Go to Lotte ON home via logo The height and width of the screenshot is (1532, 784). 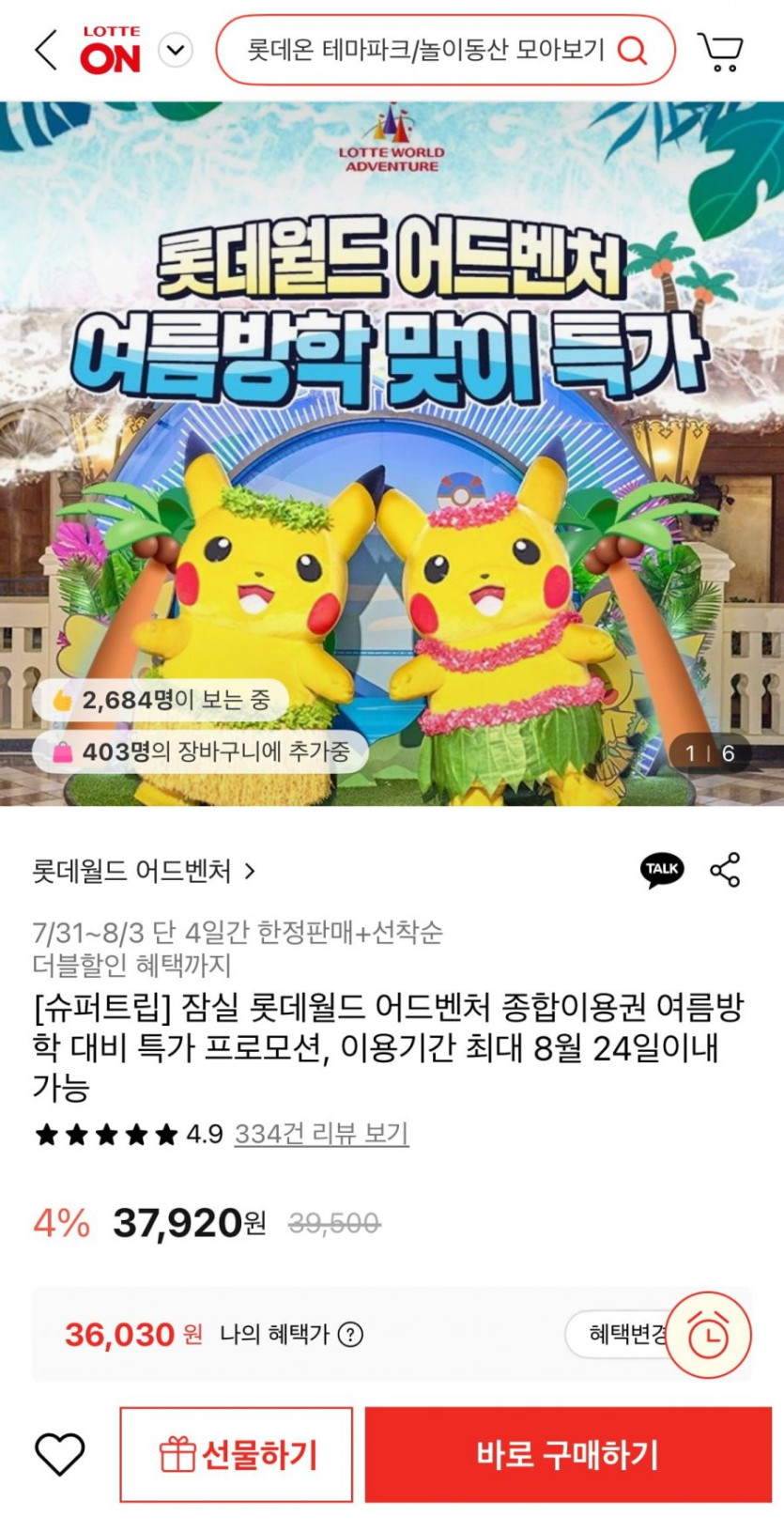click(111, 51)
